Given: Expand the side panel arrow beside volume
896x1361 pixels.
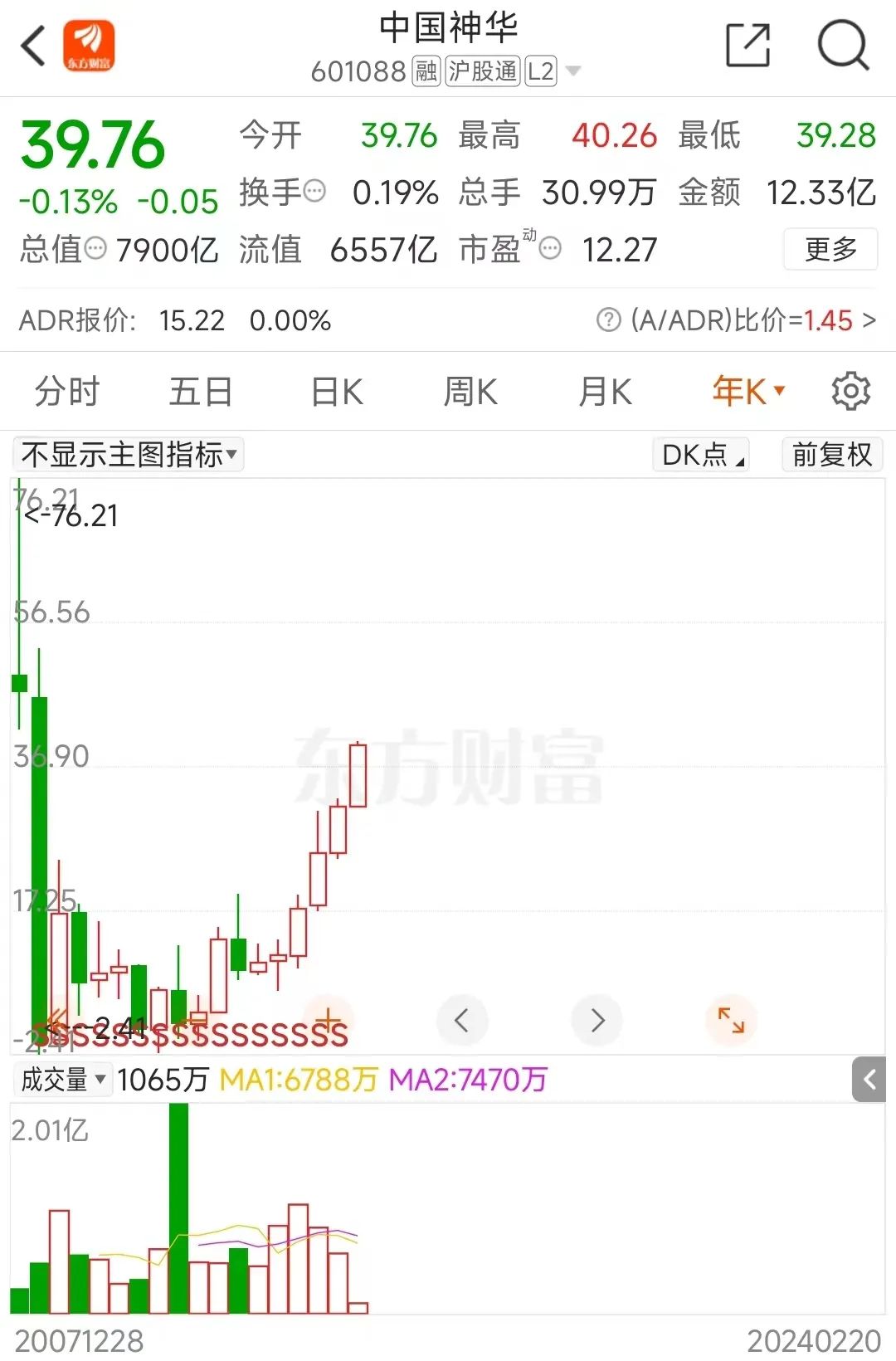Looking at the screenshot, I should 869,1080.
